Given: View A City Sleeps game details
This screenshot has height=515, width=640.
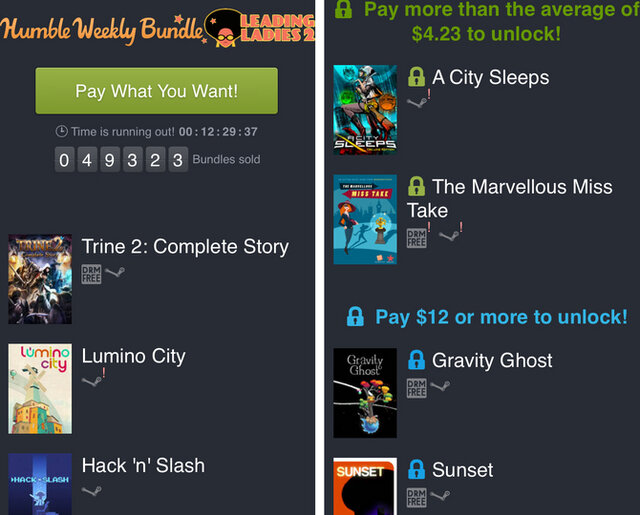Looking at the screenshot, I should [490, 77].
